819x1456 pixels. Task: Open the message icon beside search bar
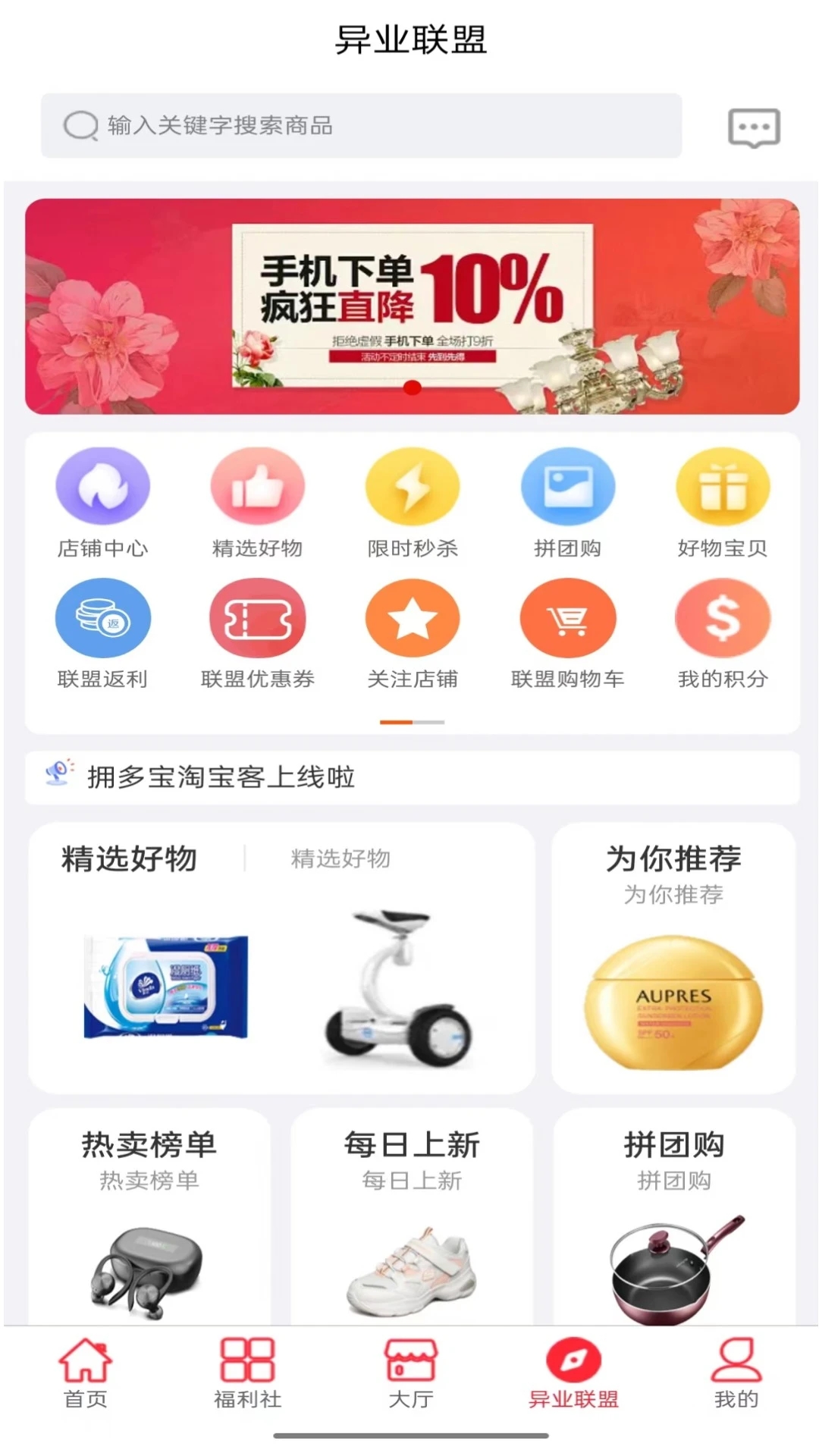(752, 127)
